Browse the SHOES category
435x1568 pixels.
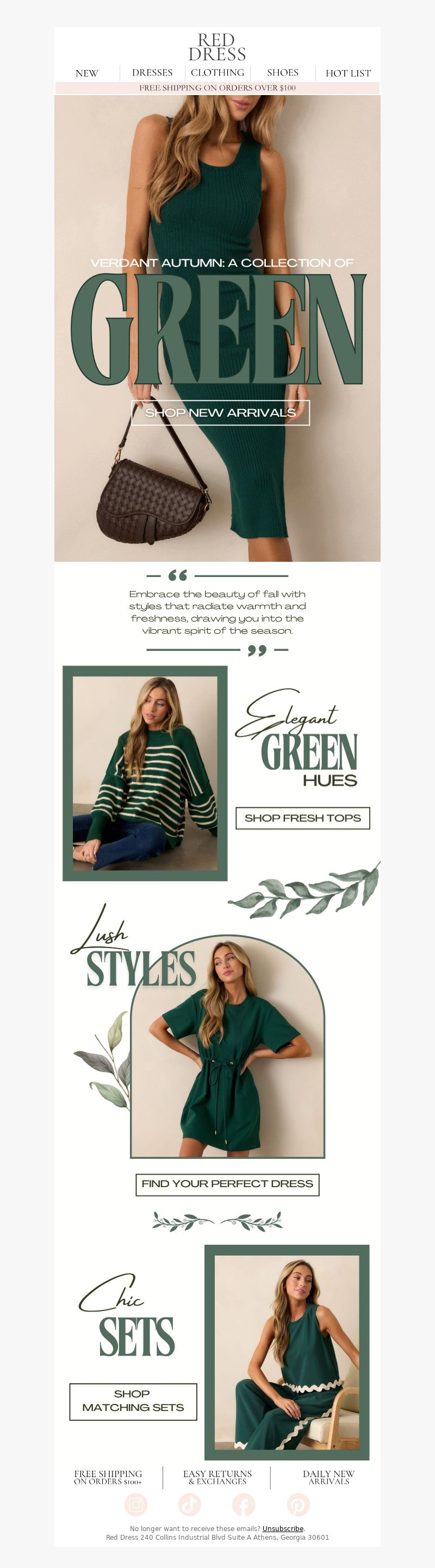pyautogui.click(x=283, y=72)
